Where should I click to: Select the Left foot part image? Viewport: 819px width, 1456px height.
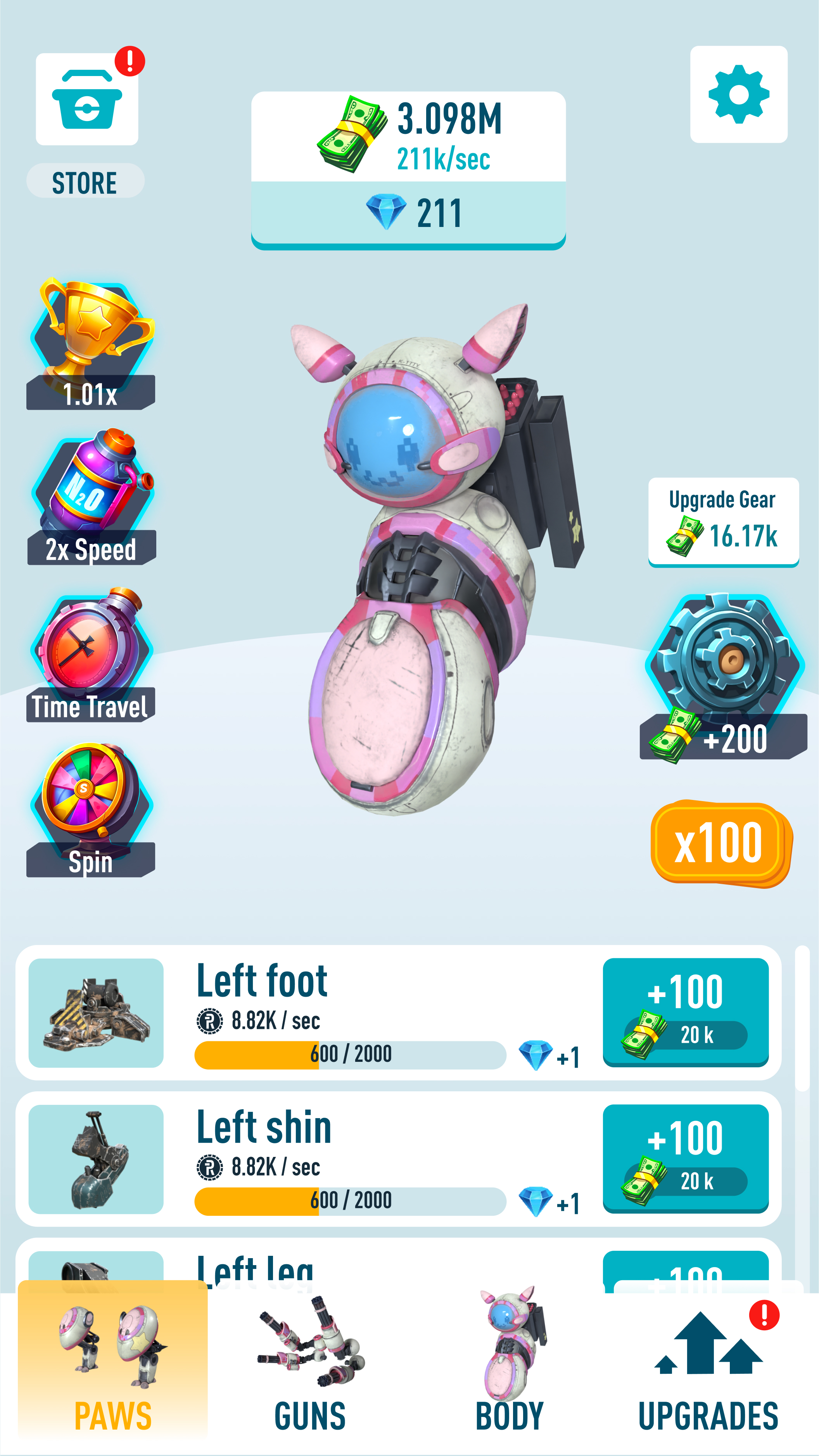click(x=96, y=1013)
